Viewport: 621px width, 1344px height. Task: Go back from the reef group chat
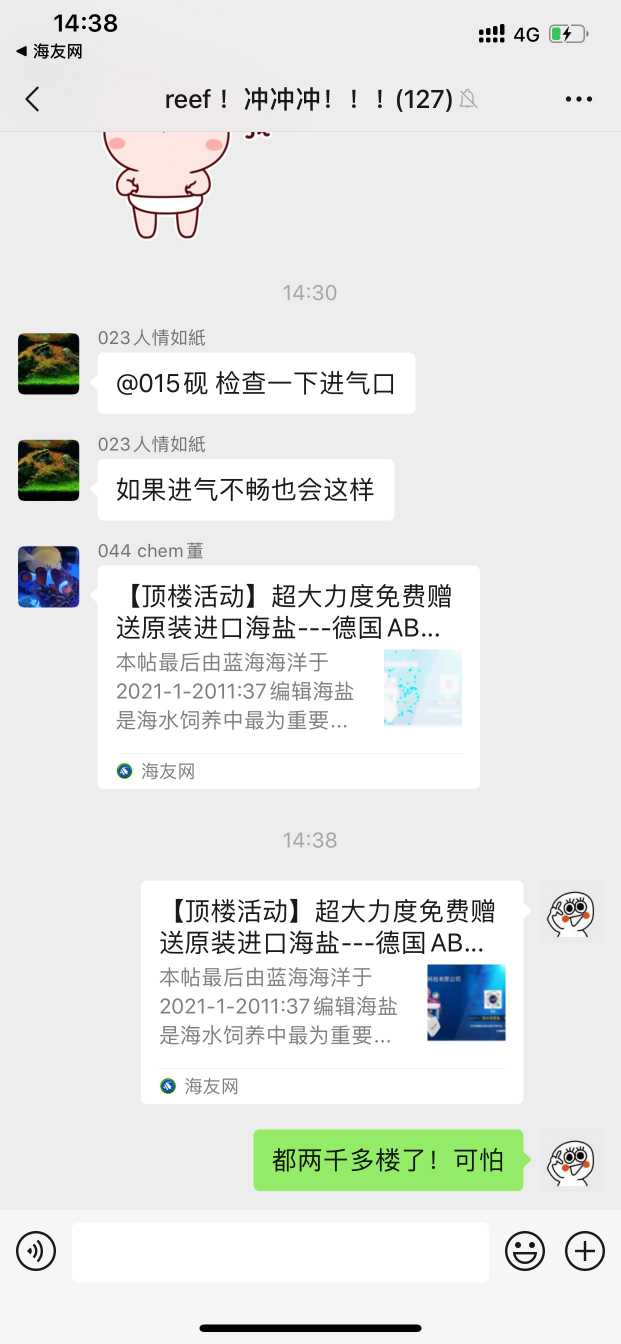(x=33, y=99)
